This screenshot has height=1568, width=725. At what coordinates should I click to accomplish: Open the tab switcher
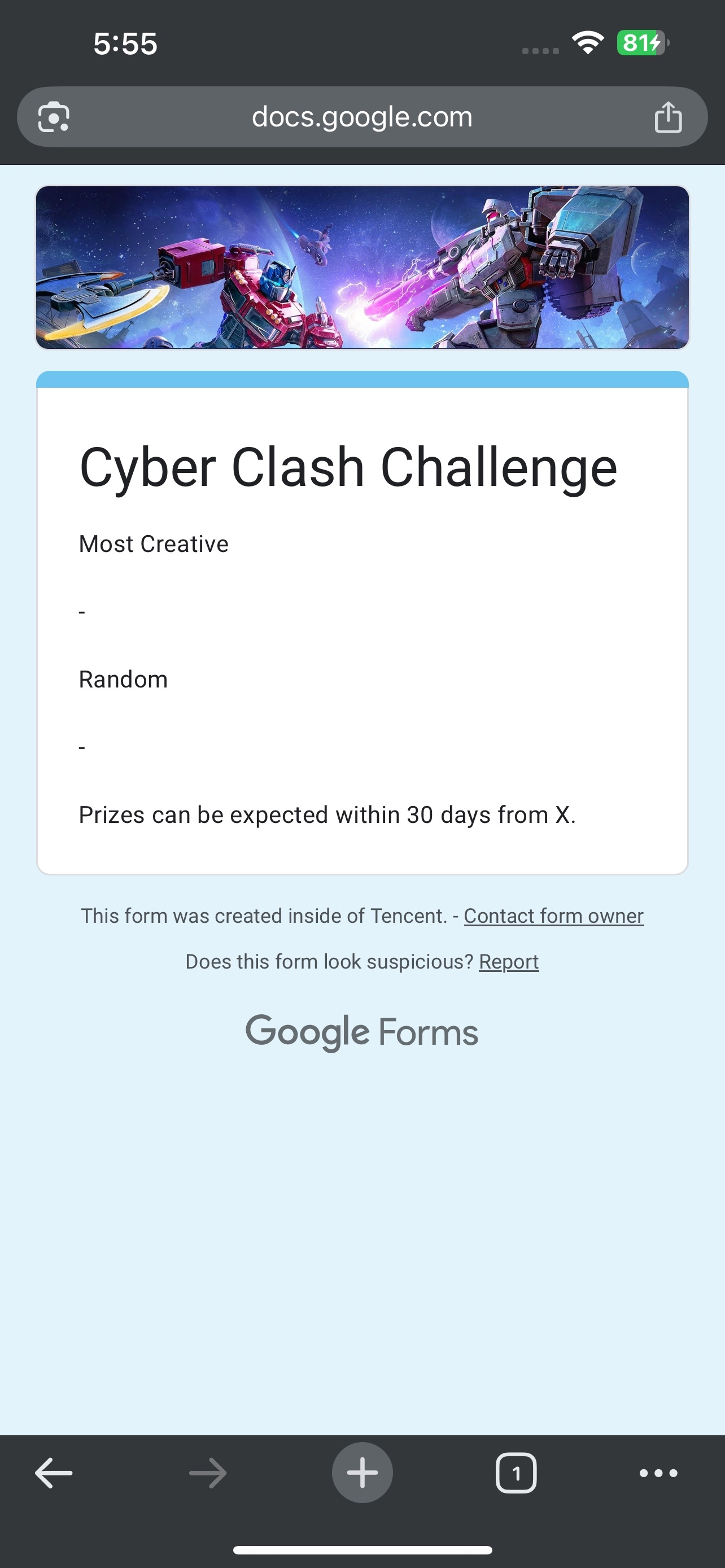click(516, 1473)
